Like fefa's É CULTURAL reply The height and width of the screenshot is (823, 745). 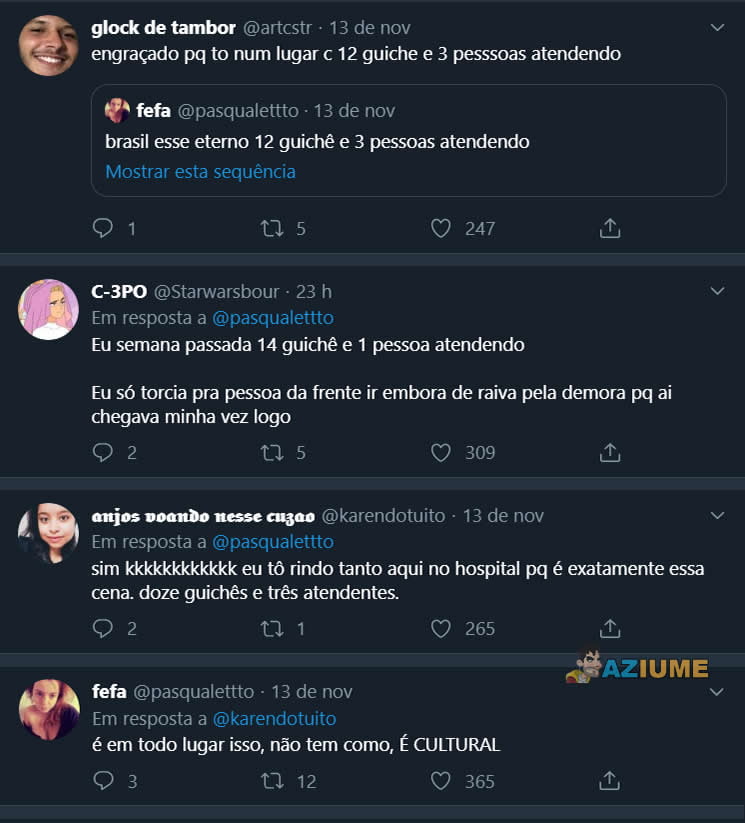coord(441,781)
